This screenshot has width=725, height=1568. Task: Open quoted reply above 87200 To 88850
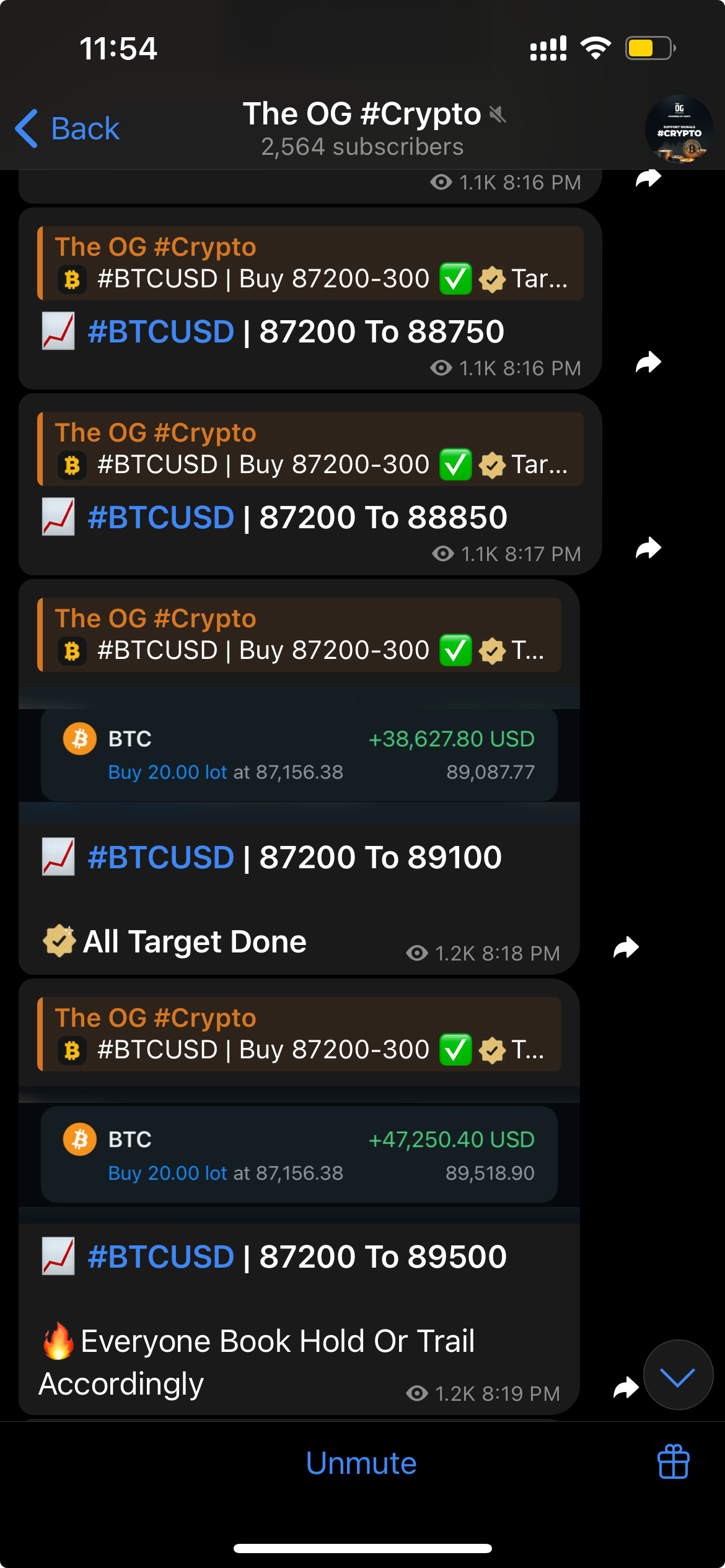(310, 449)
